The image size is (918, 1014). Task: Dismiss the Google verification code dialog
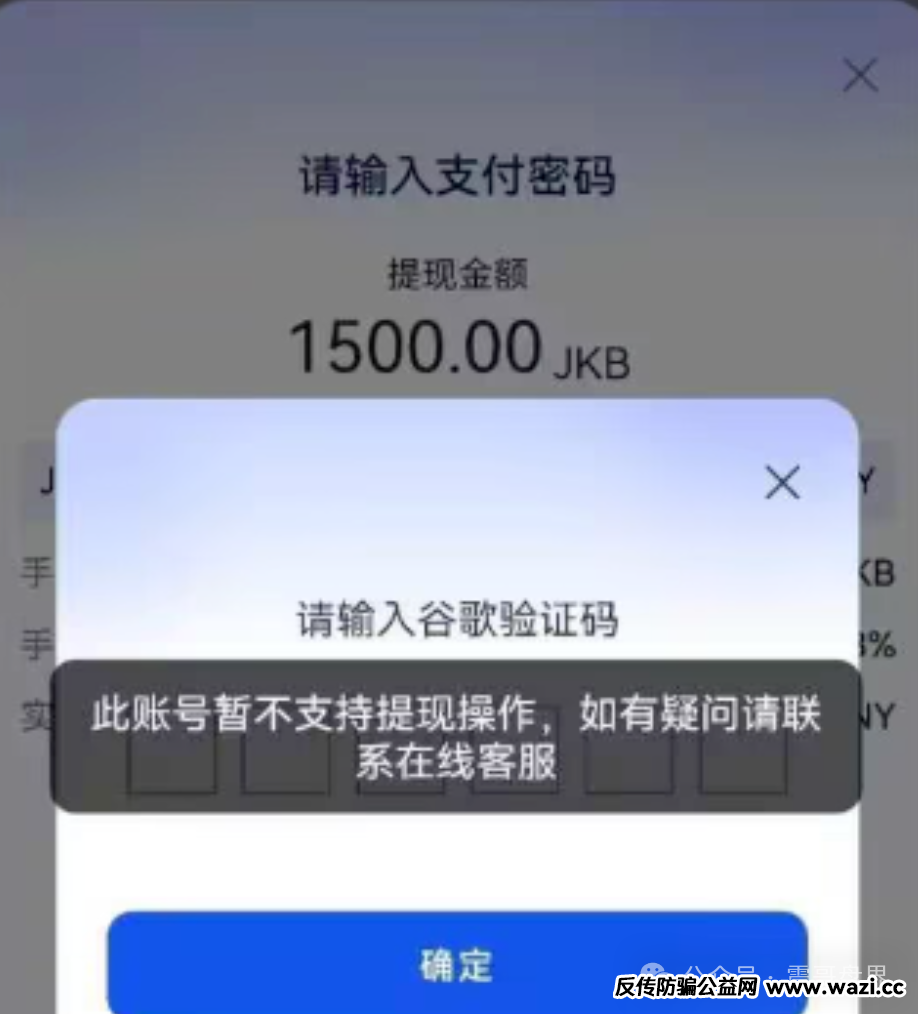782,483
